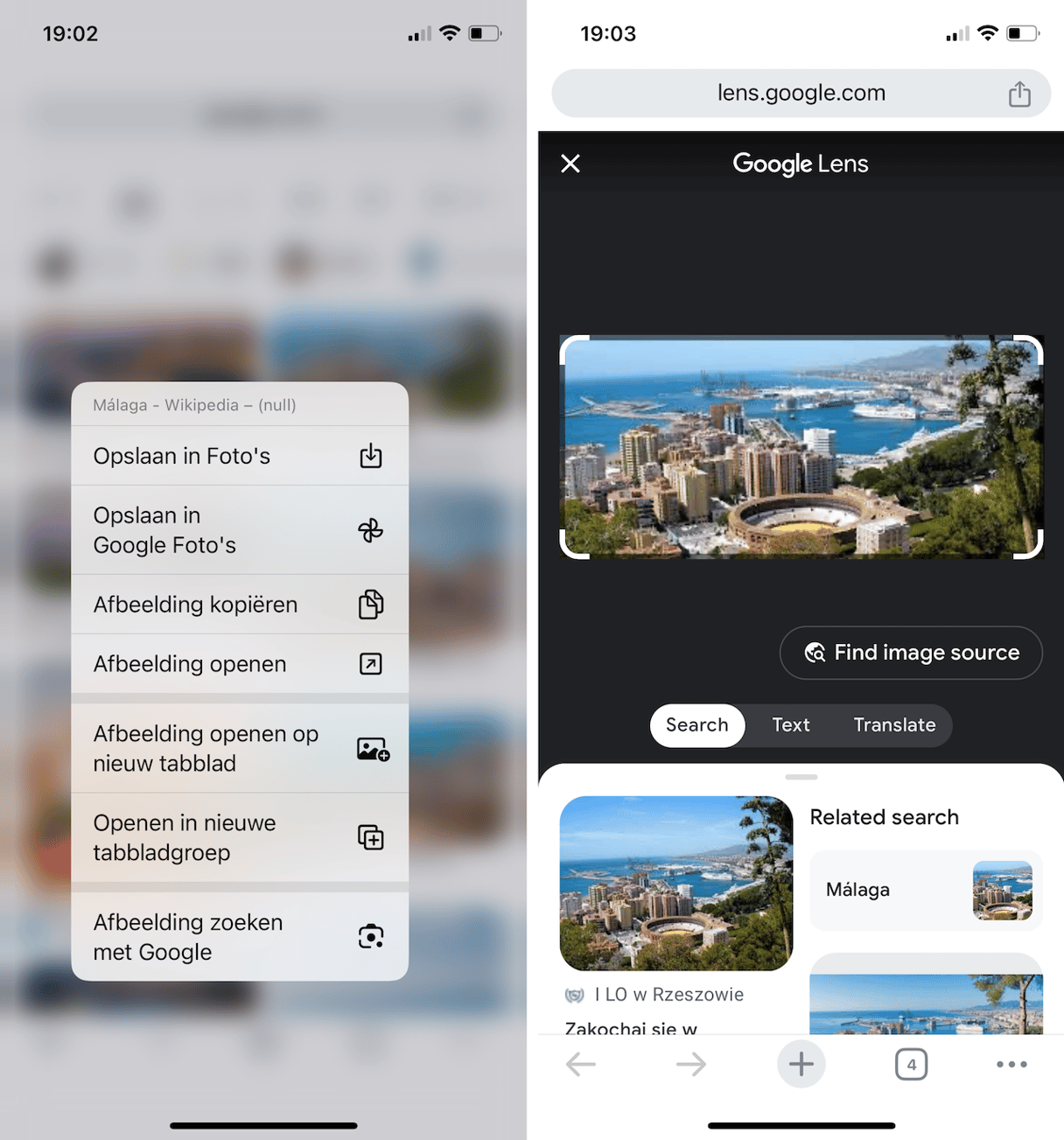Select the Search tab
The width and height of the screenshot is (1064, 1140).
(x=696, y=725)
